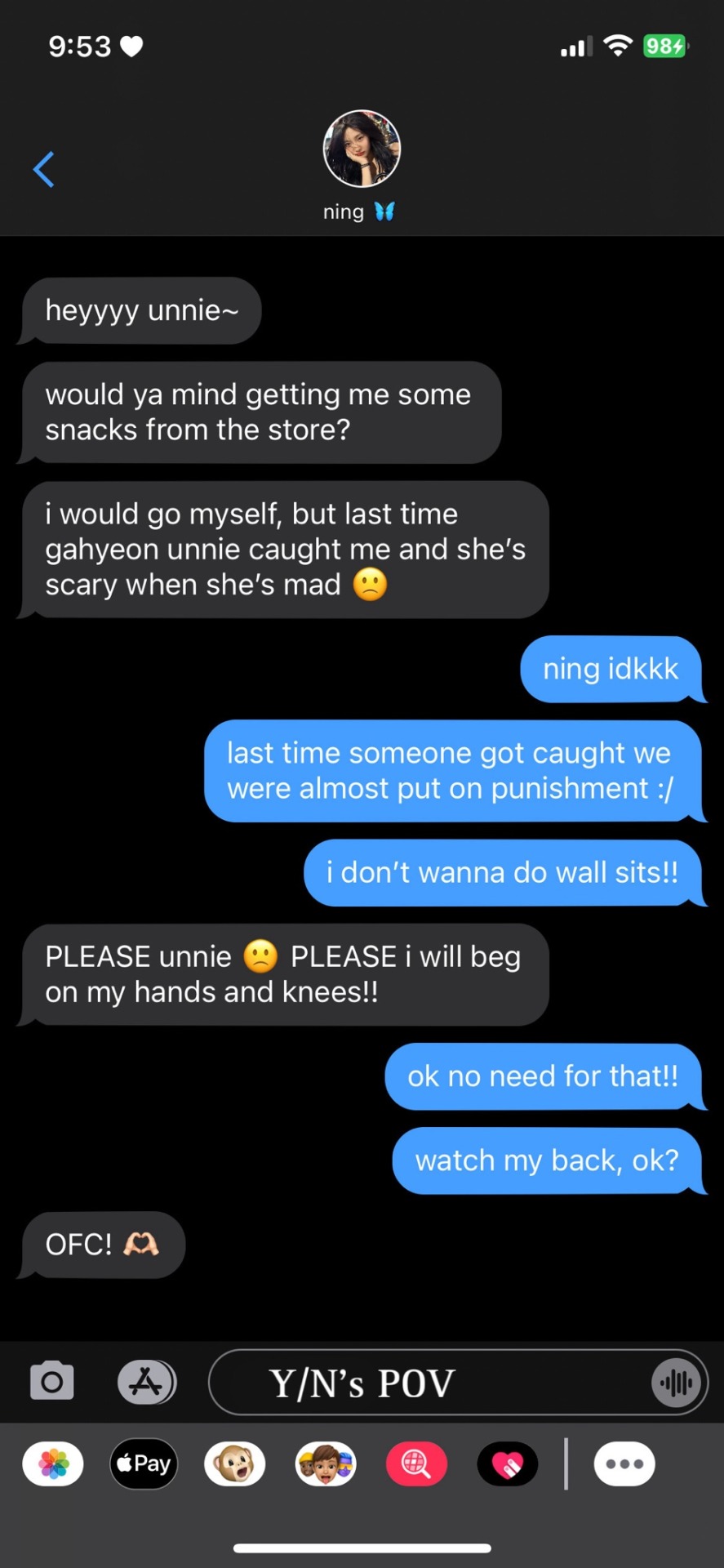This screenshot has width=724, height=1568.
Task: Open the Digital Touch heart app
Action: point(508,1464)
